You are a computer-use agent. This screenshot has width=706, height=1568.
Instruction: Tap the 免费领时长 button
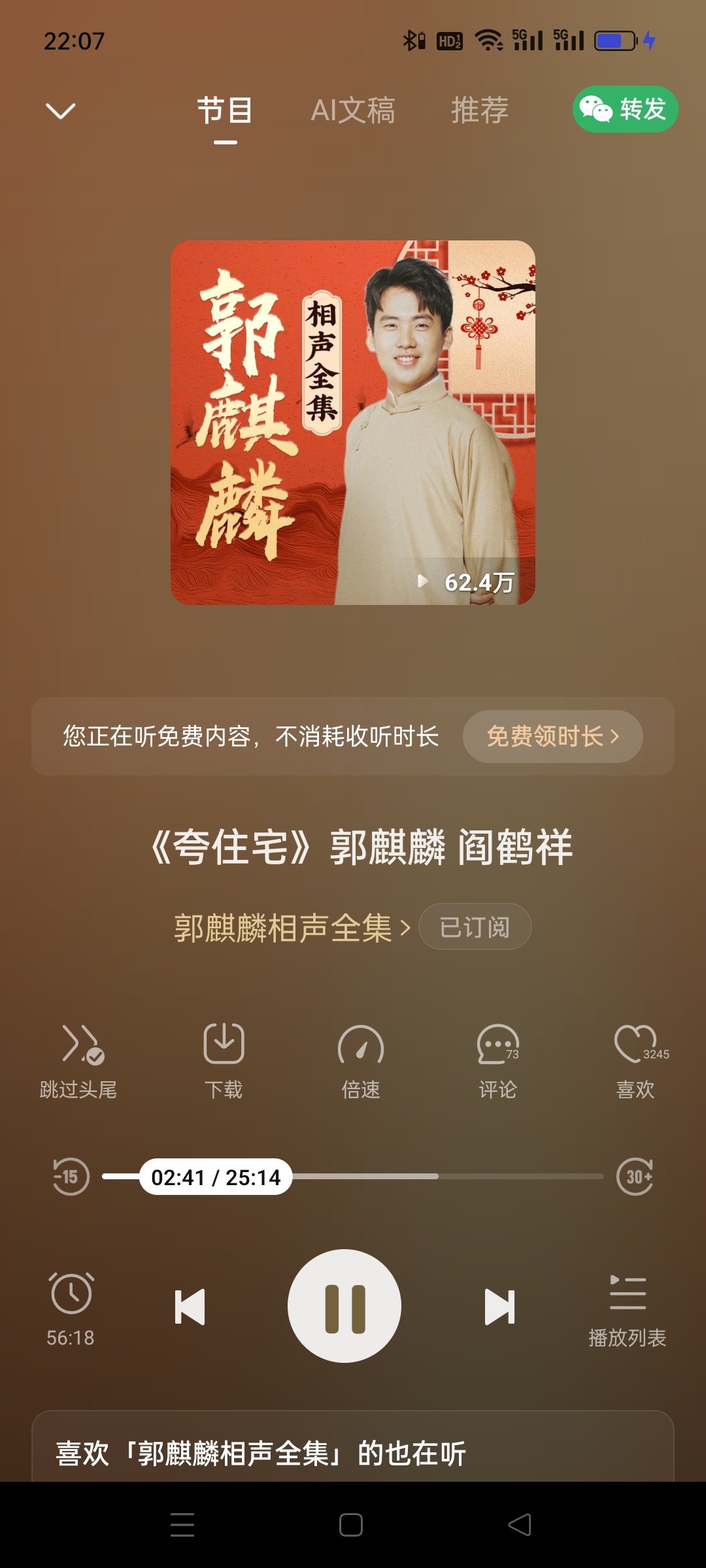click(553, 736)
